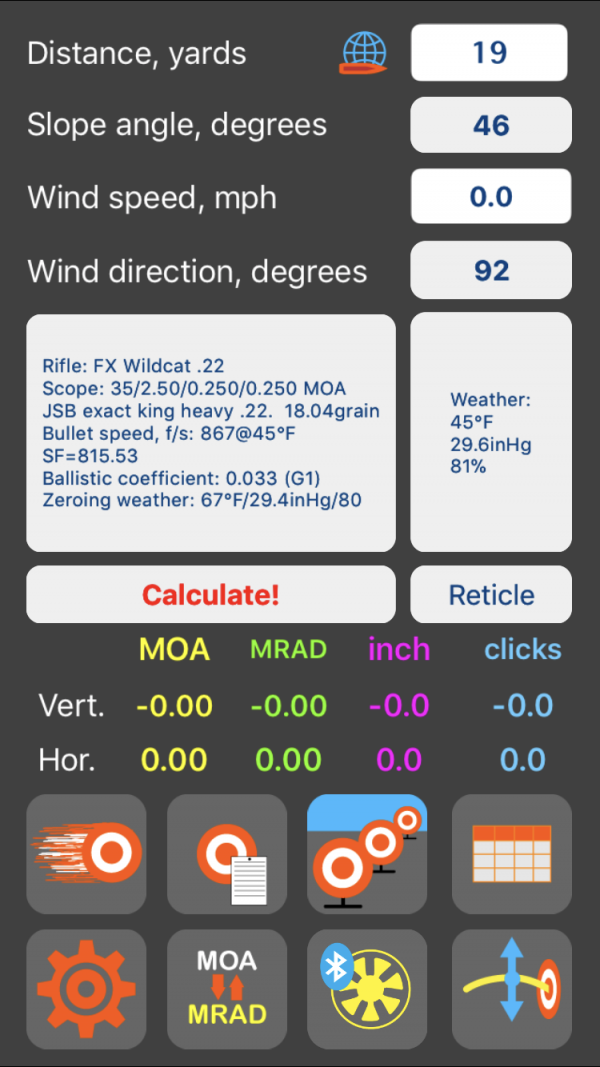Open the Bluetooth wind meter icon

(367, 989)
